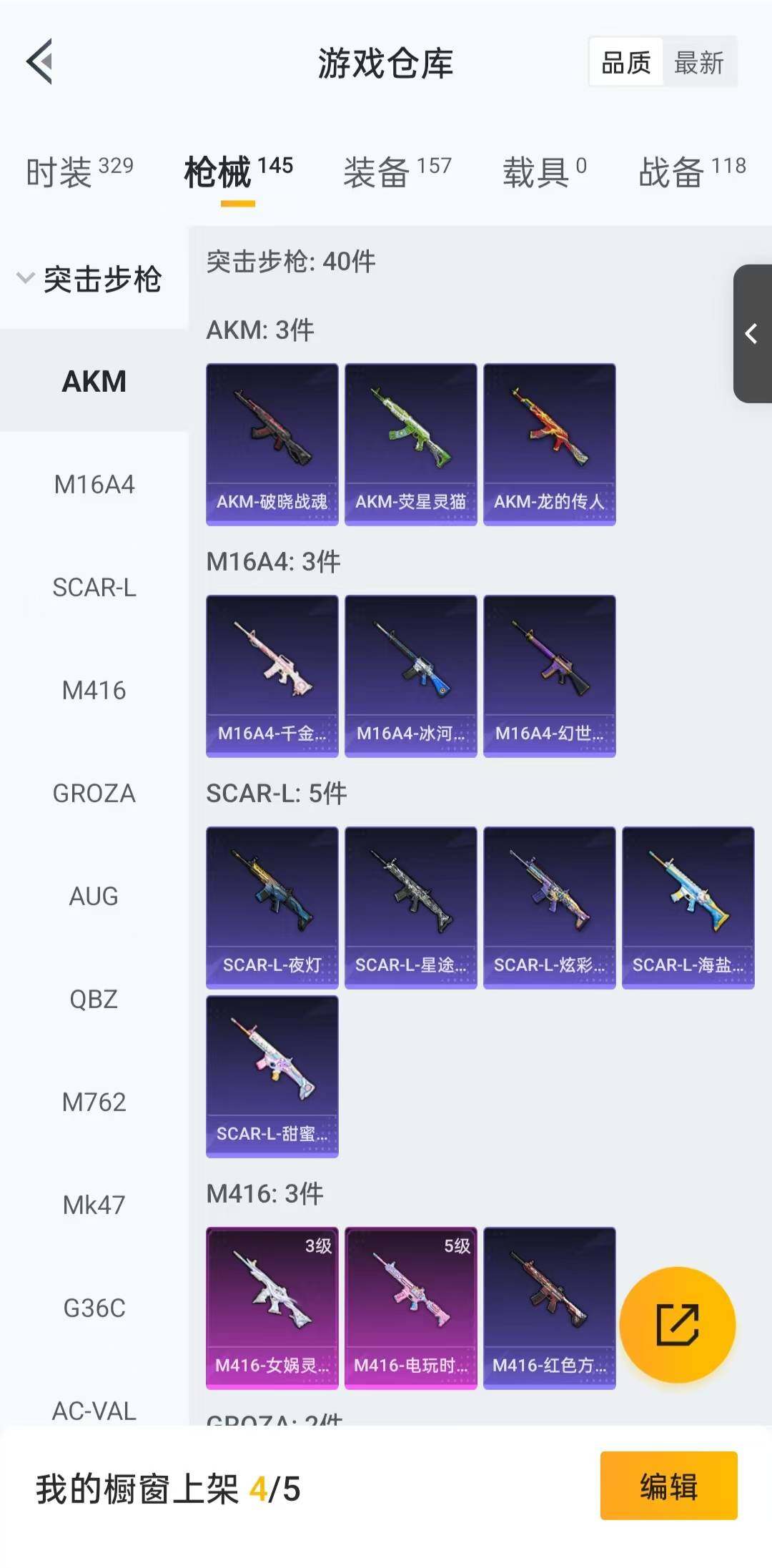Viewport: 772px width, 1568px height.
Task: Expand the side panel arrow handle
Action: (752, 334)
